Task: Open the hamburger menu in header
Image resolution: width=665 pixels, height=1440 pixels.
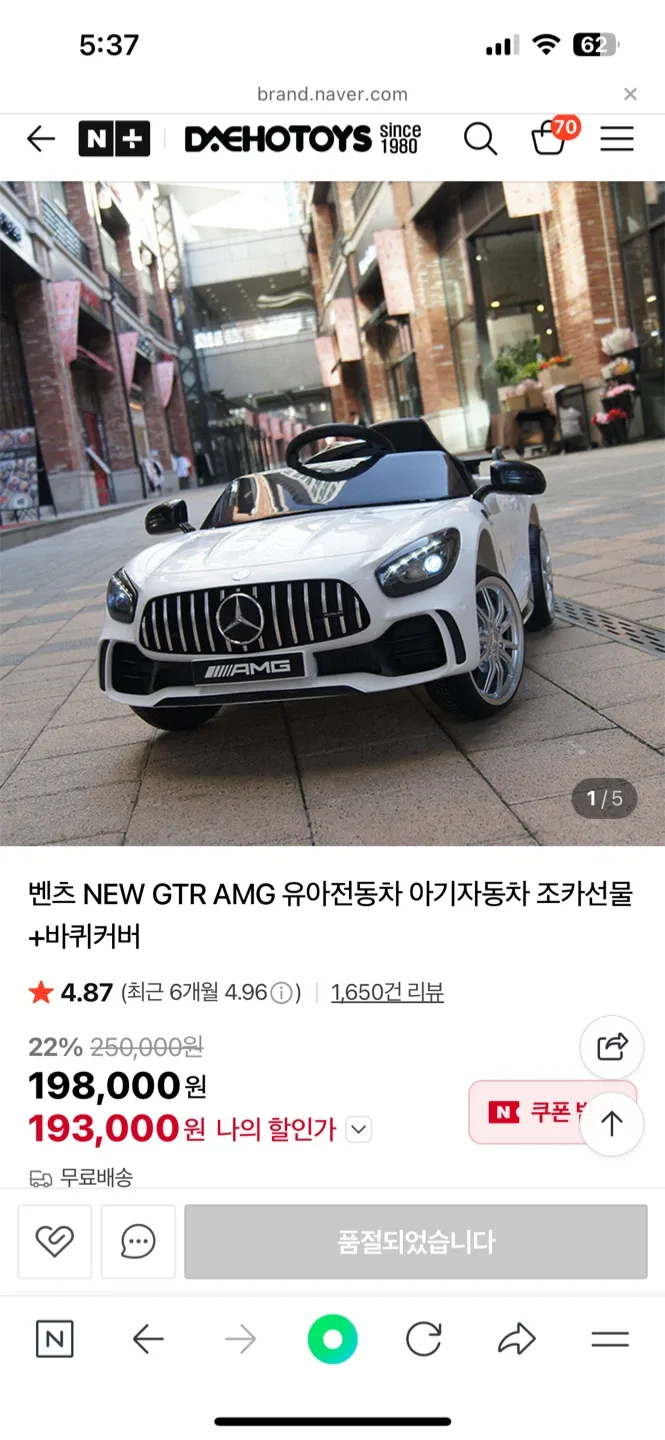Action: pos(617,139)
